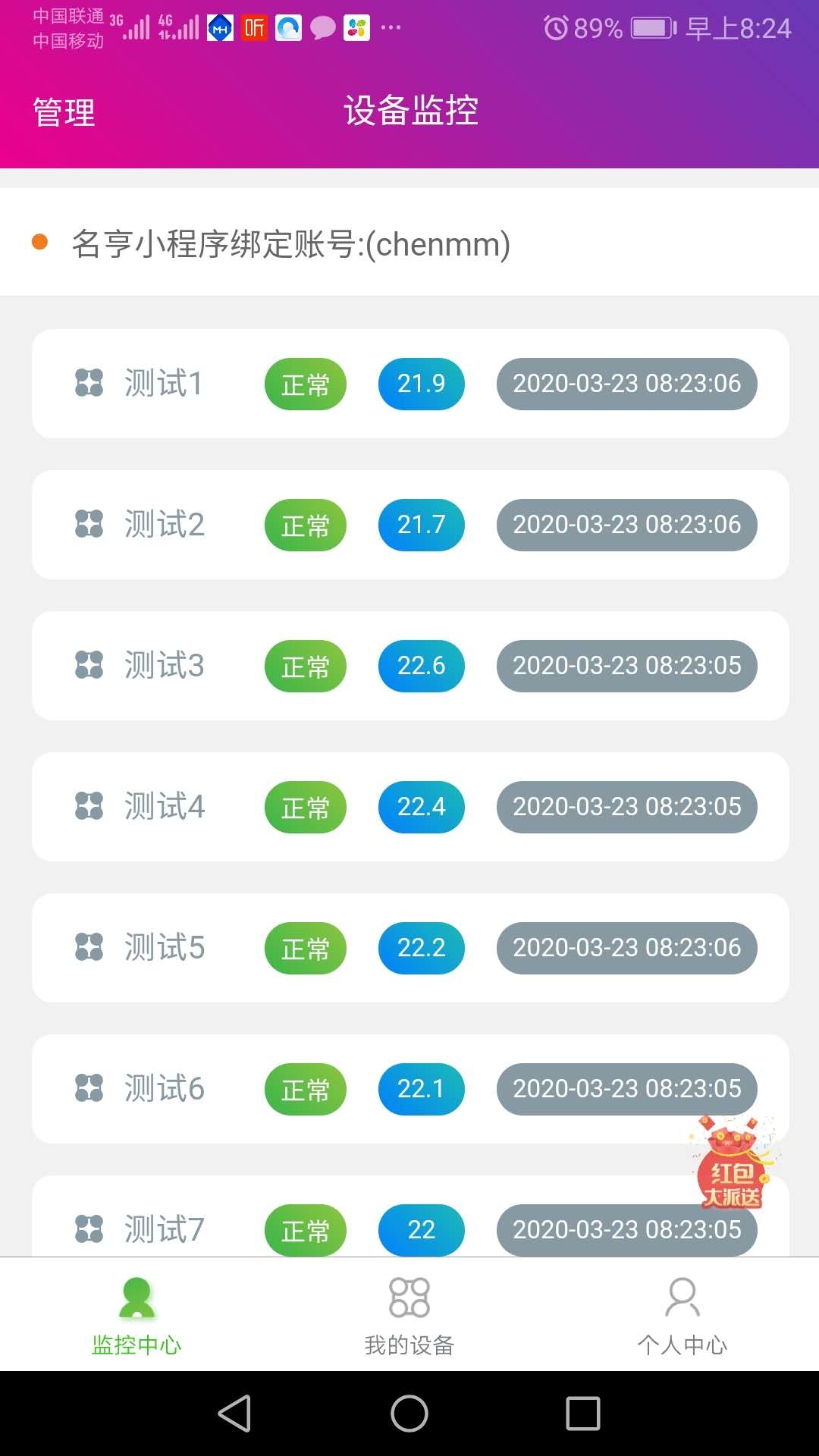Tap the timestamp on the 测试2 row
819x1456 pixels.
(x=626, y=525)
